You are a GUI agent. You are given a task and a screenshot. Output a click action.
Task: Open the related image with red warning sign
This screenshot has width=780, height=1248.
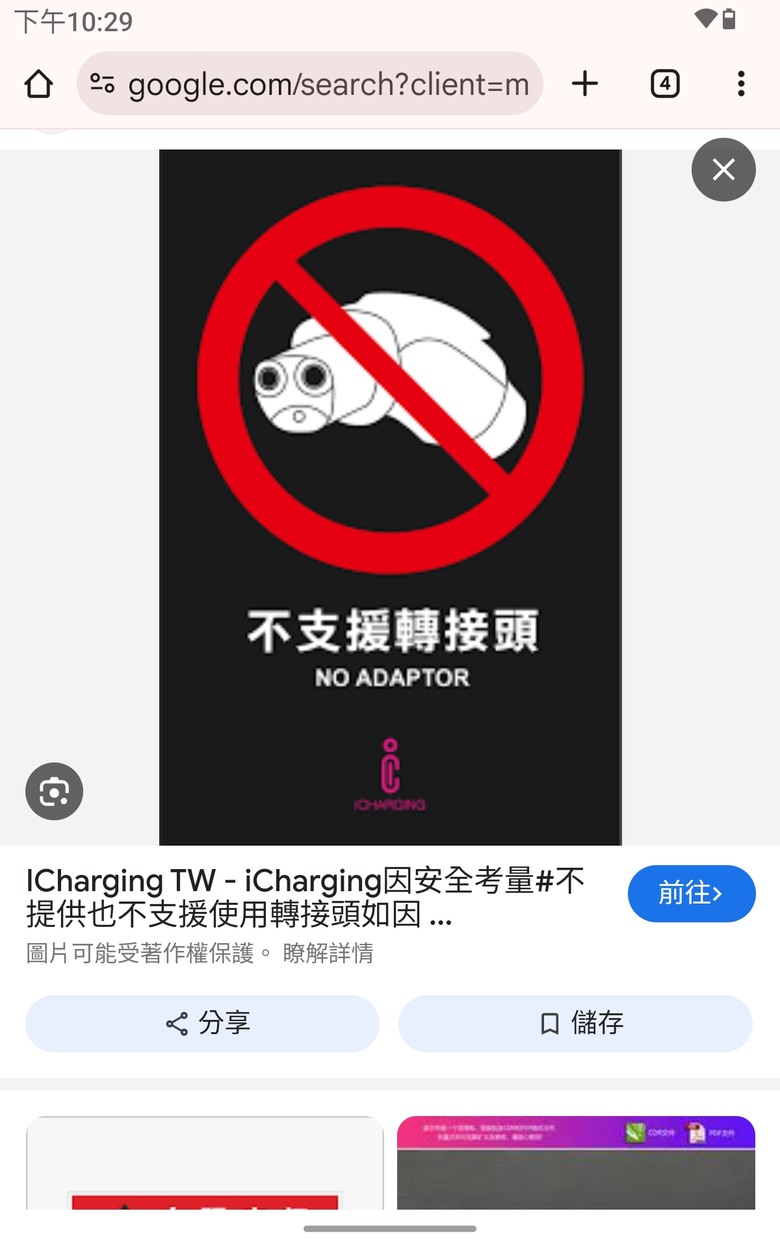pos(204,1165)
